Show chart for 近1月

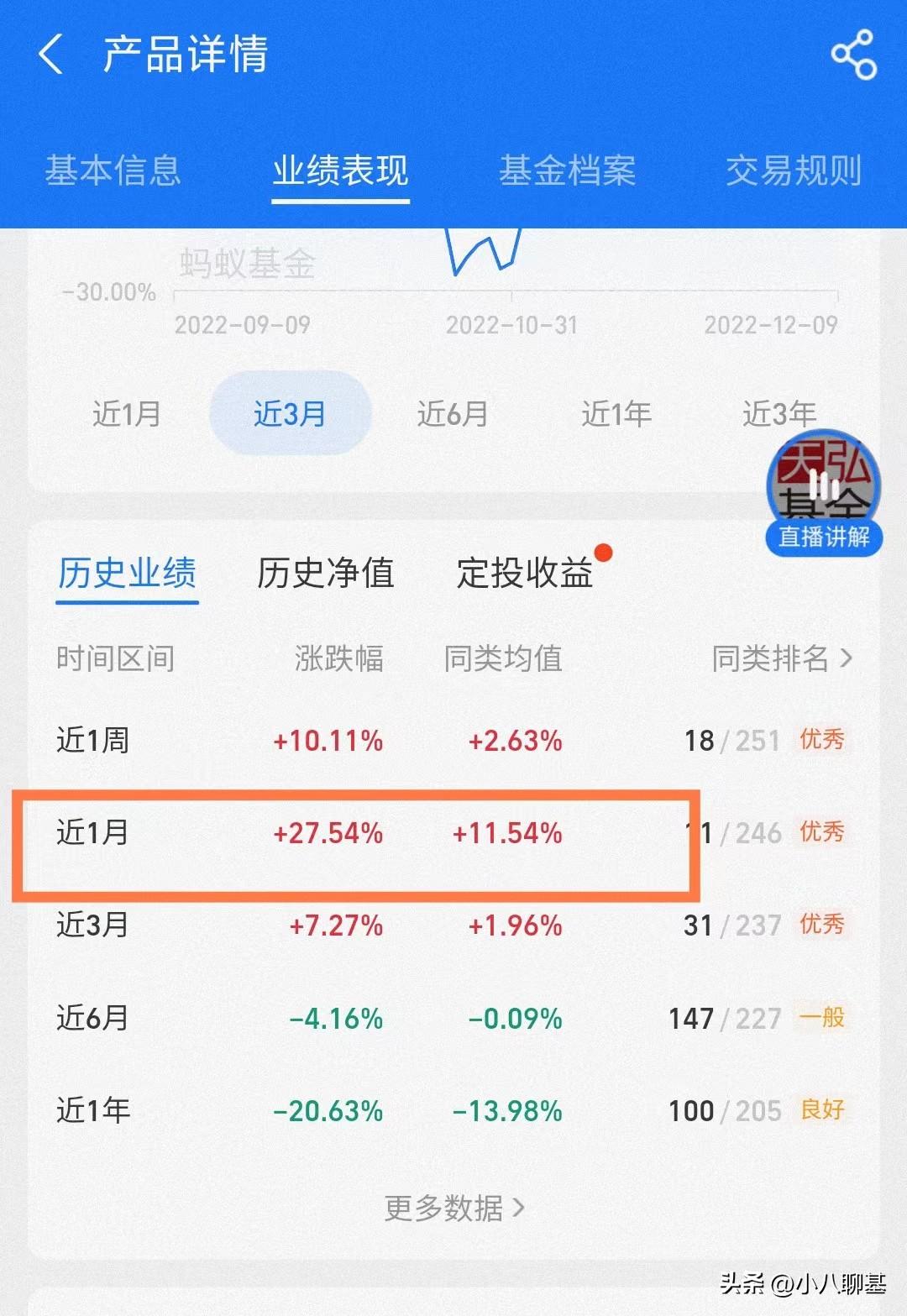pos(126,413)
